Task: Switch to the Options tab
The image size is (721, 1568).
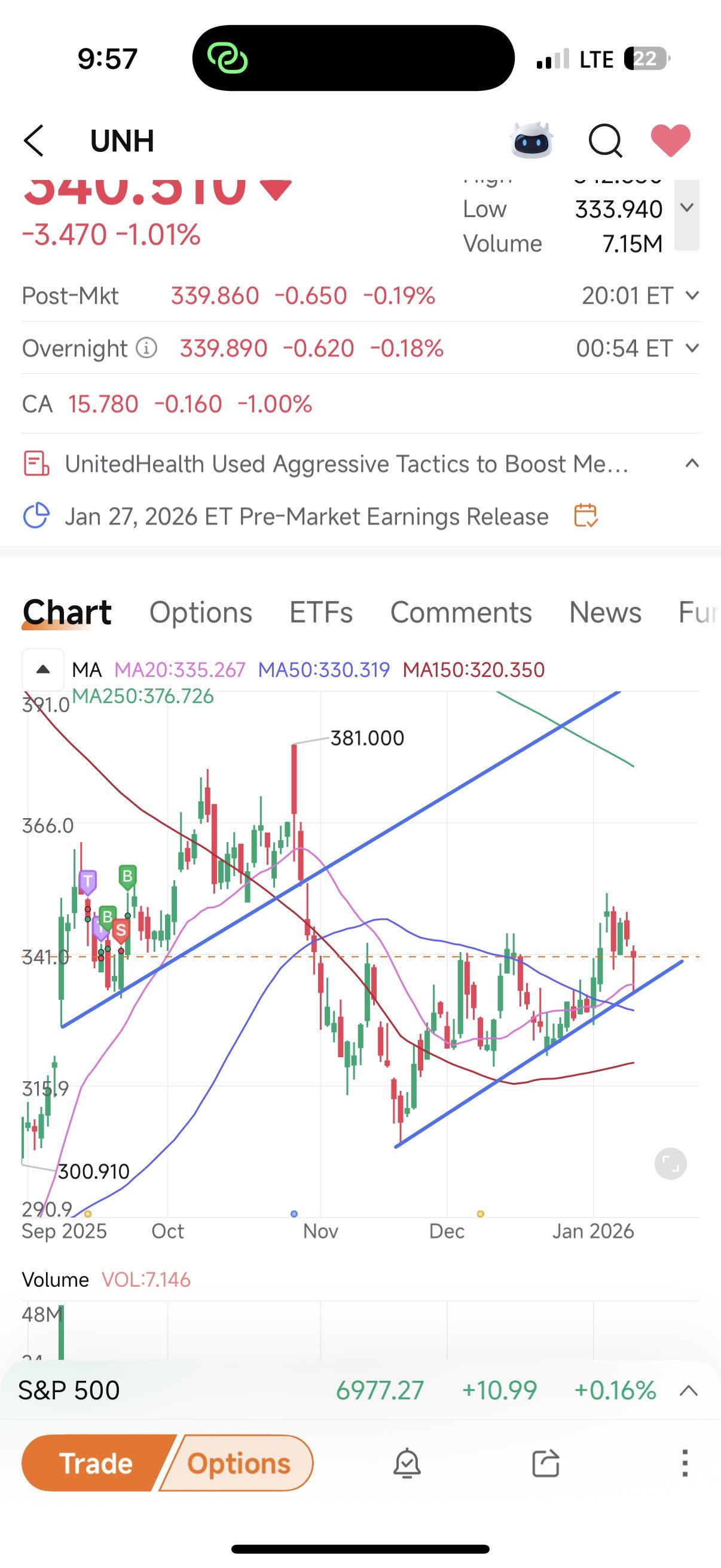Action: (201, 612)
